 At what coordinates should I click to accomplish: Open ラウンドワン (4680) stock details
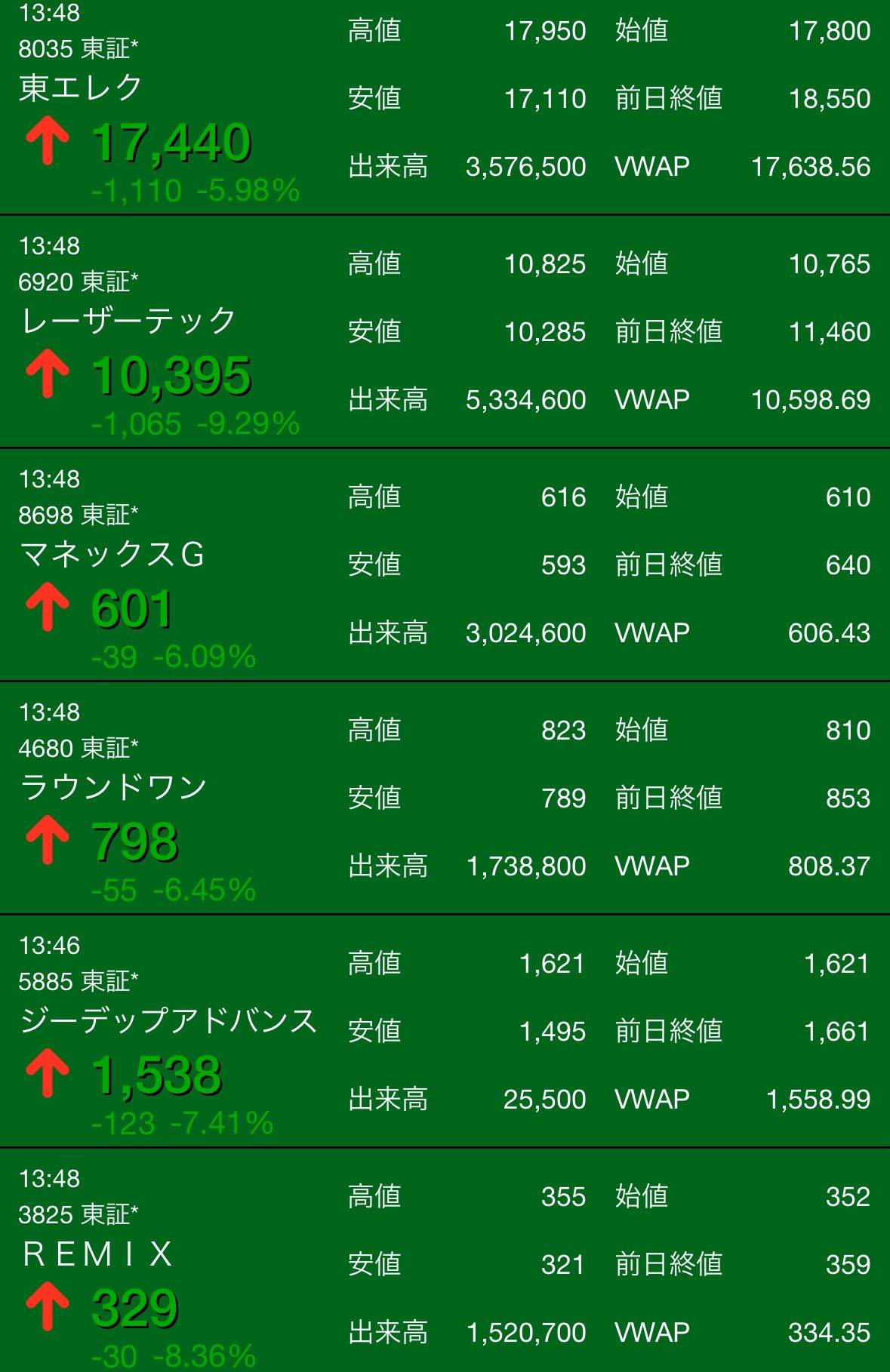[x=113, y=787]
